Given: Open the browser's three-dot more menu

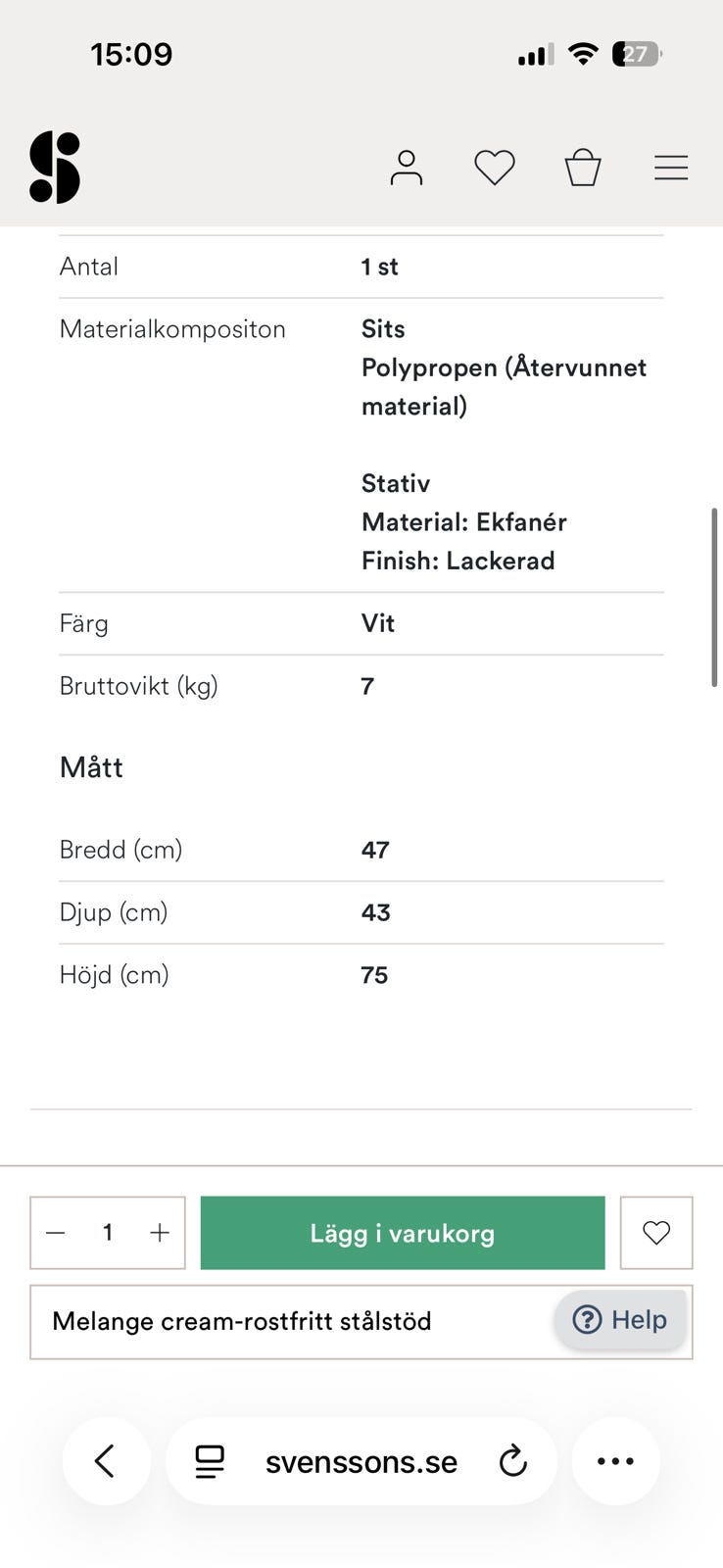Looking at the screenshot, I should pos(615,1461).
